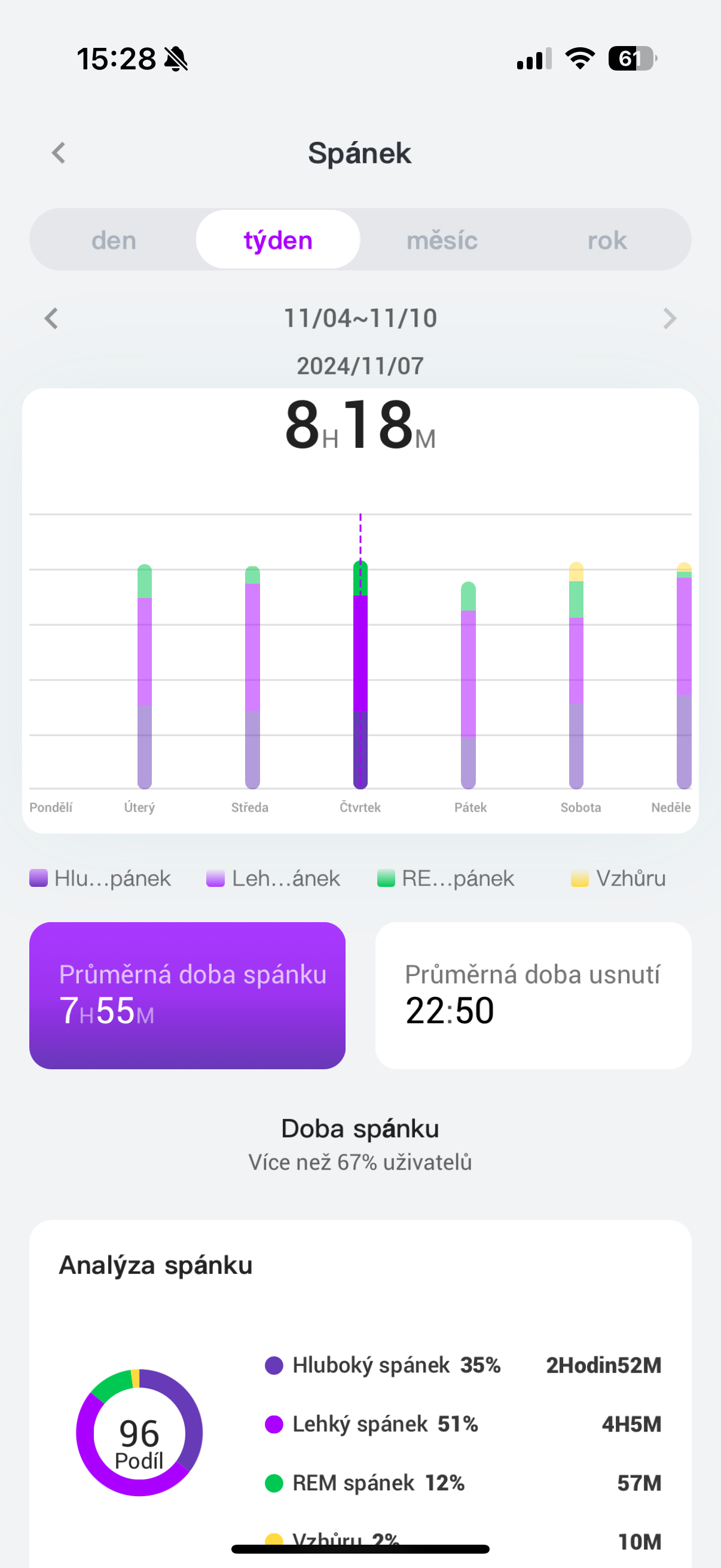The image size is (721, 1568).
Task: Switch to the den tab
Action: [x=113, y=239]
